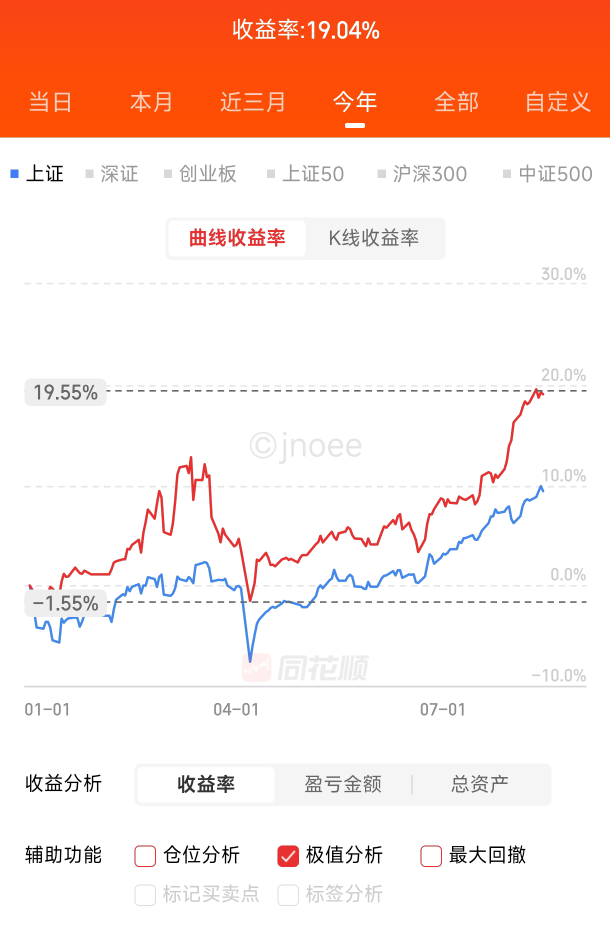
Task: Choose 深证 as benchmark index
Action: click(x=113, y=174)
